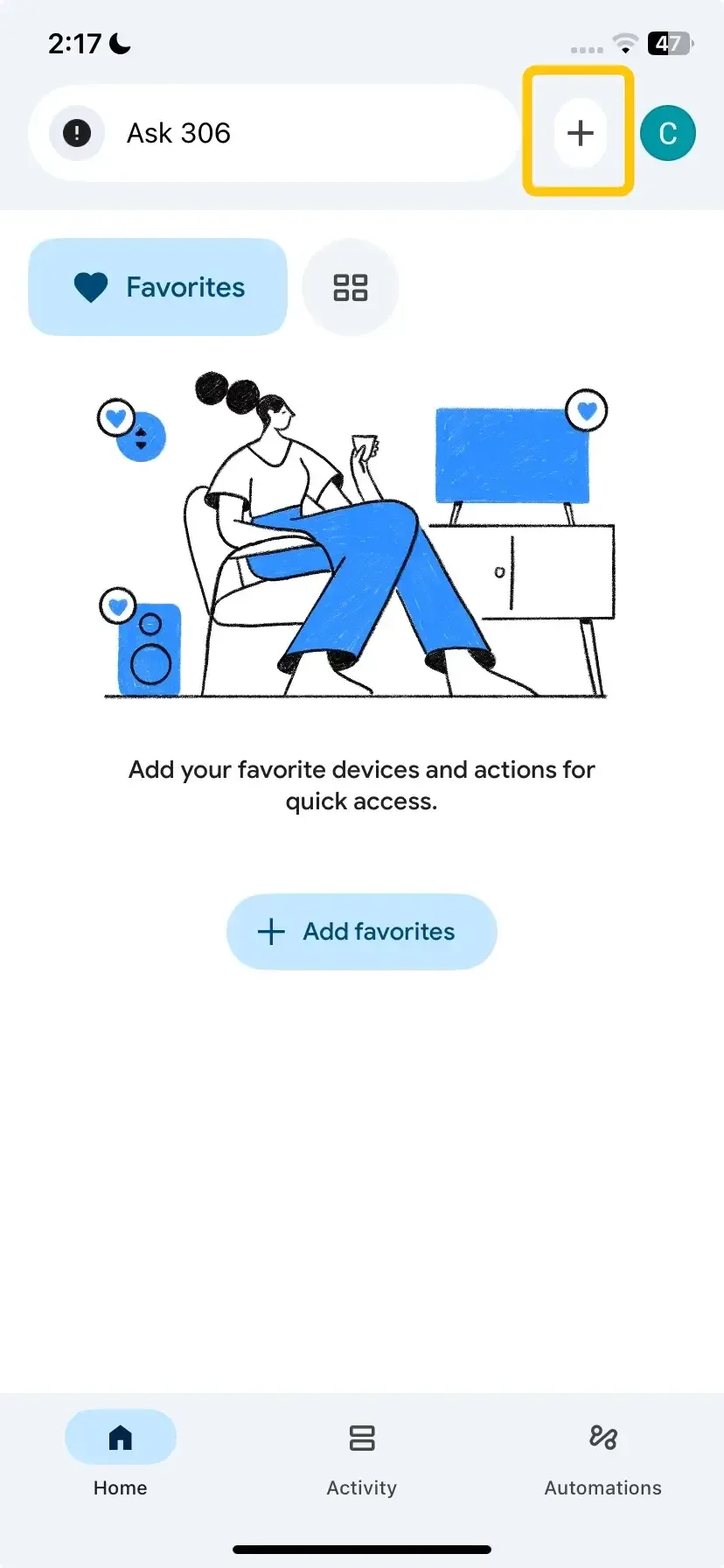Switch to the Activity tab
The height and width of the screenshot is (1568, 724).
(362, 1454)
